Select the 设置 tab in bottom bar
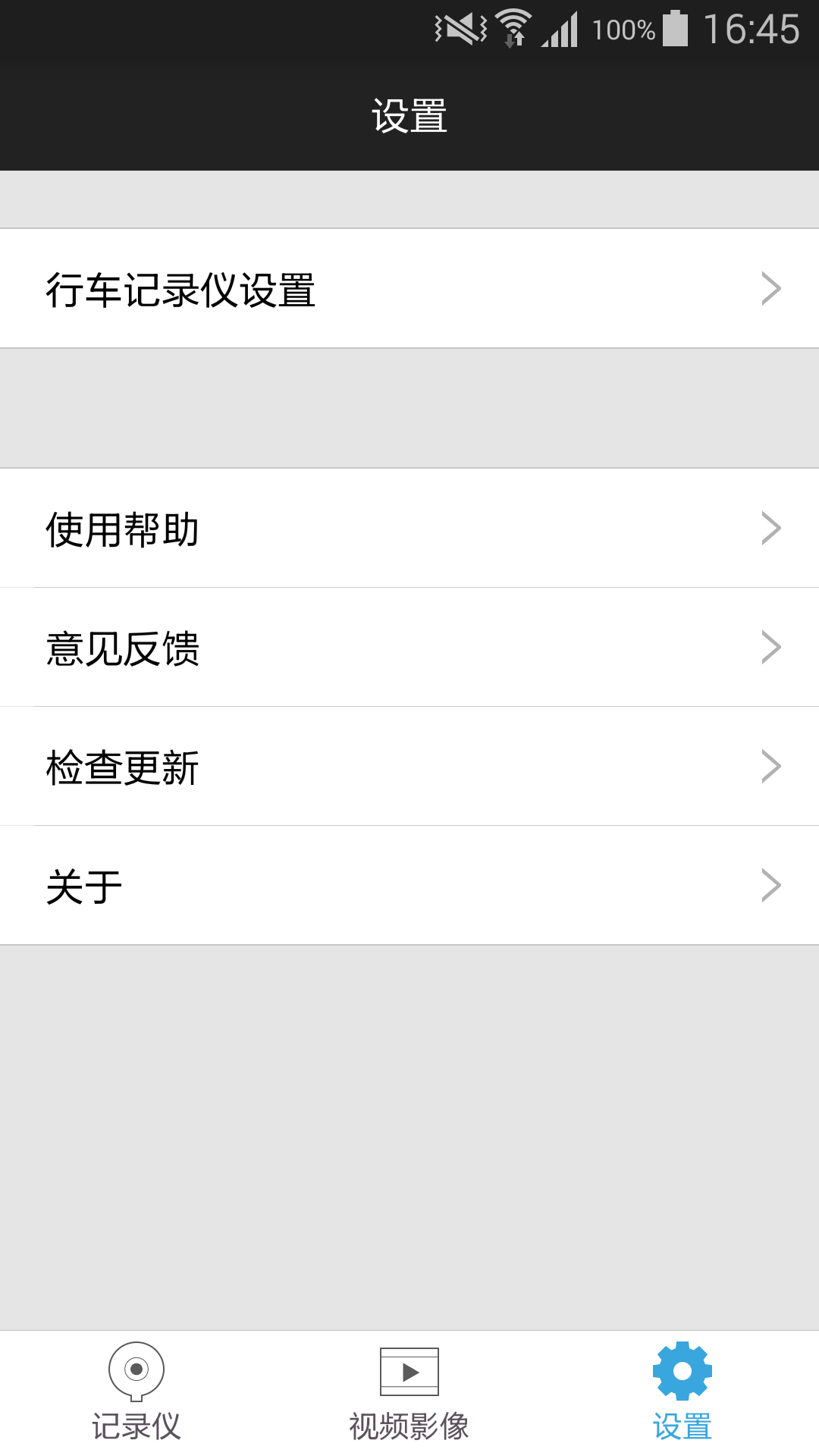 pyautogui.click(x=682, y=1392)
